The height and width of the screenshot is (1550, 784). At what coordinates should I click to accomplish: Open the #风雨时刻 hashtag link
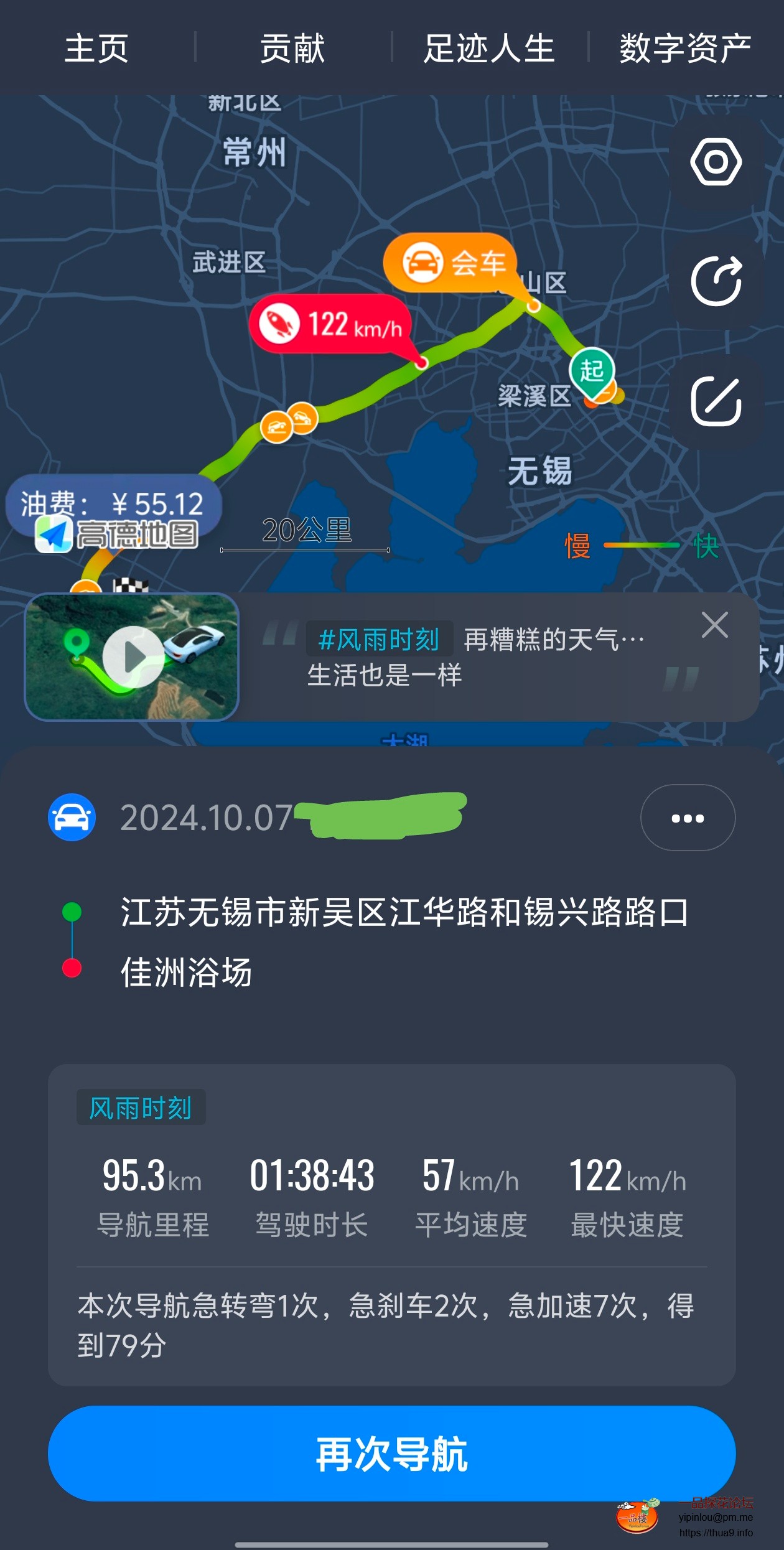[382, 637]
